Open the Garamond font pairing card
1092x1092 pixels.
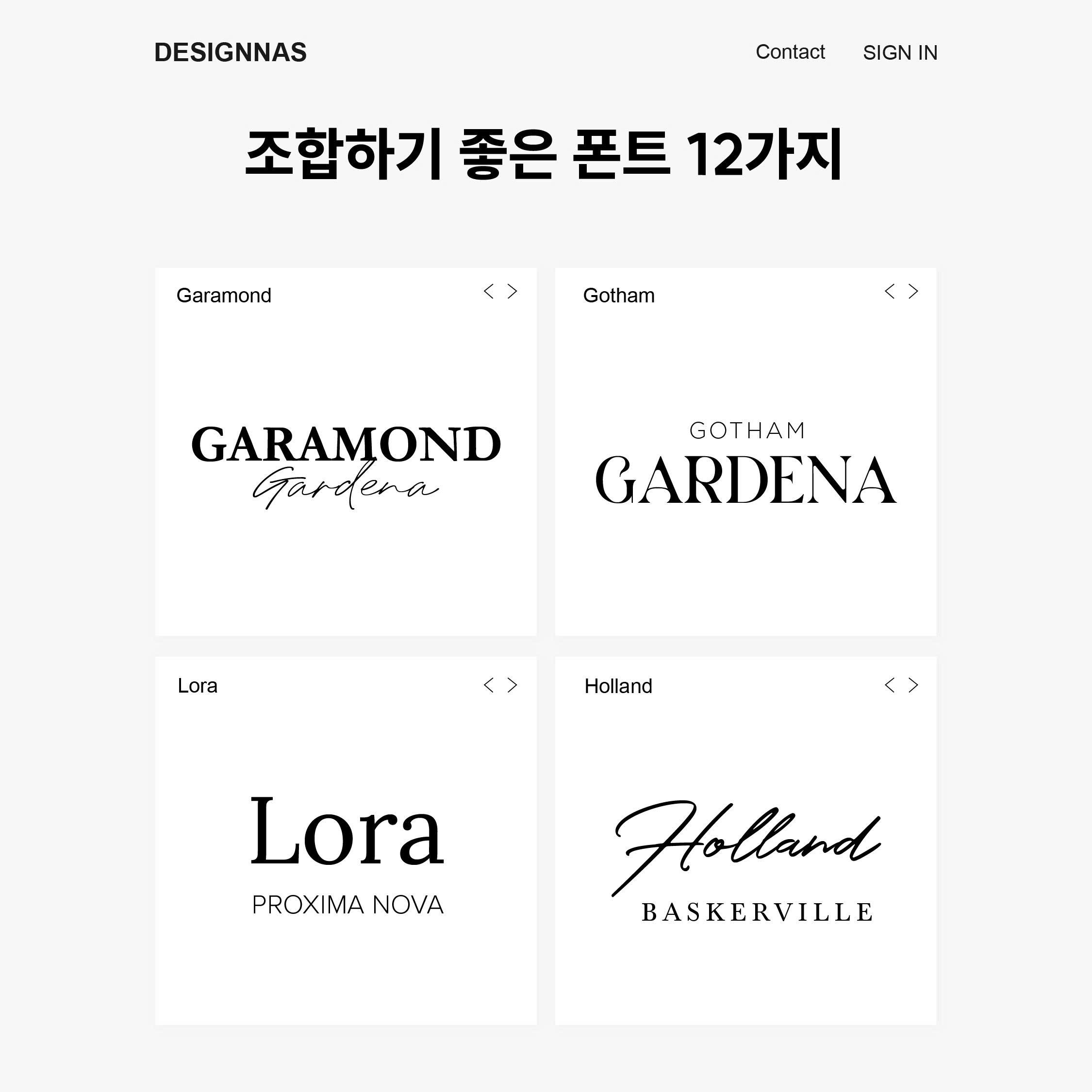(x=346, y=463)
